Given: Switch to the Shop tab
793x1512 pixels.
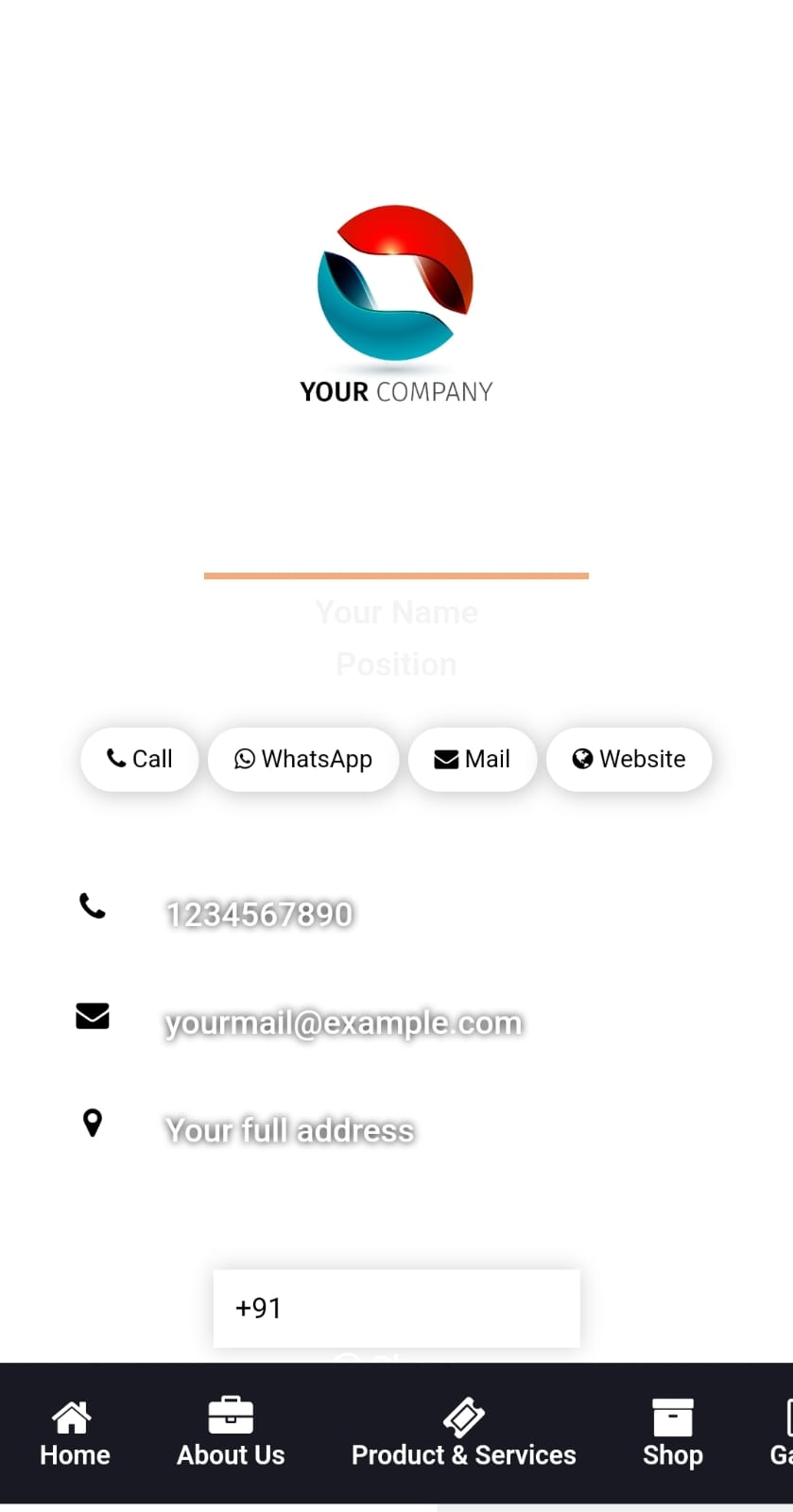Looking at the screenshot, I should coord(672,1433).
